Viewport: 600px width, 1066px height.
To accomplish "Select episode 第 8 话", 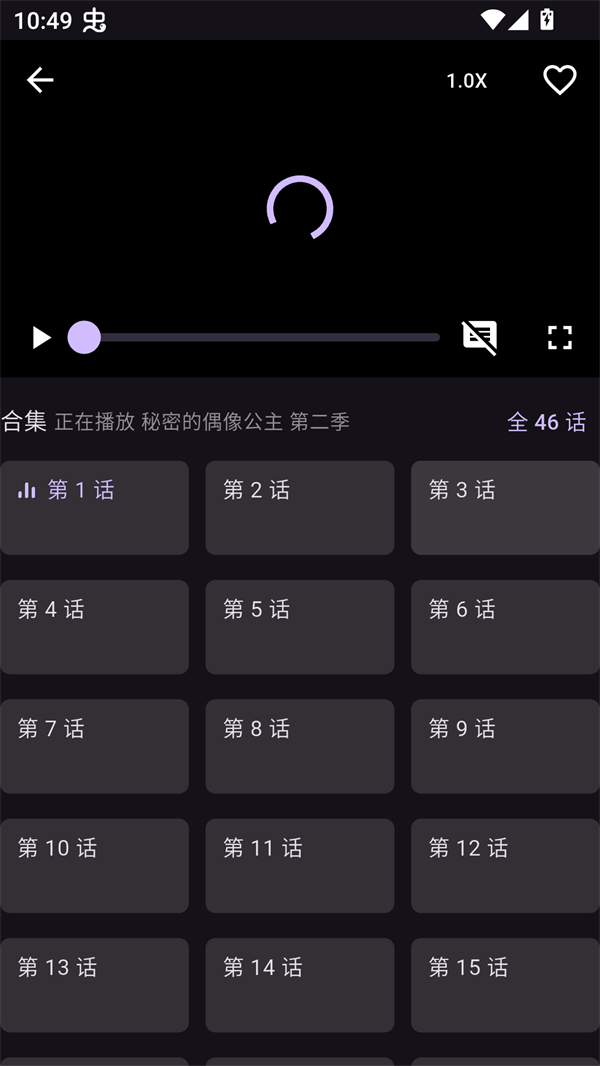I will pyautogui.click(x=299, y=746).
